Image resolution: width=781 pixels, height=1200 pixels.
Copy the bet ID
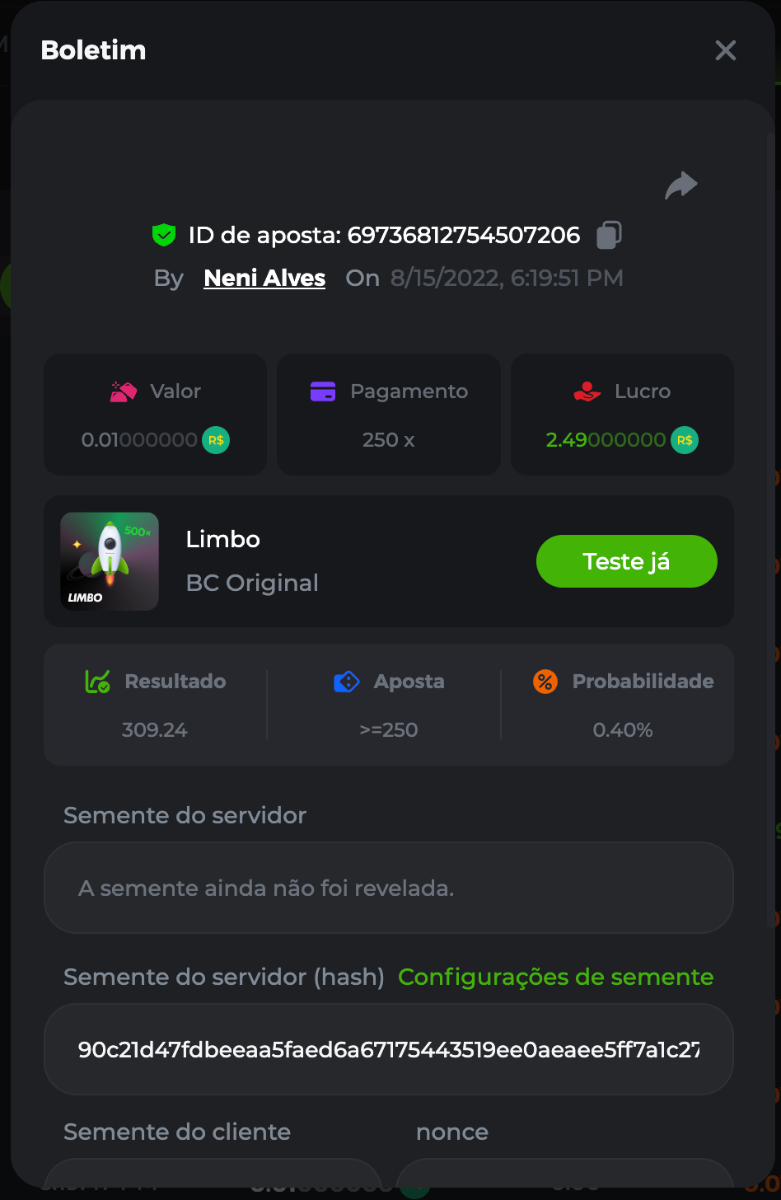609,235
